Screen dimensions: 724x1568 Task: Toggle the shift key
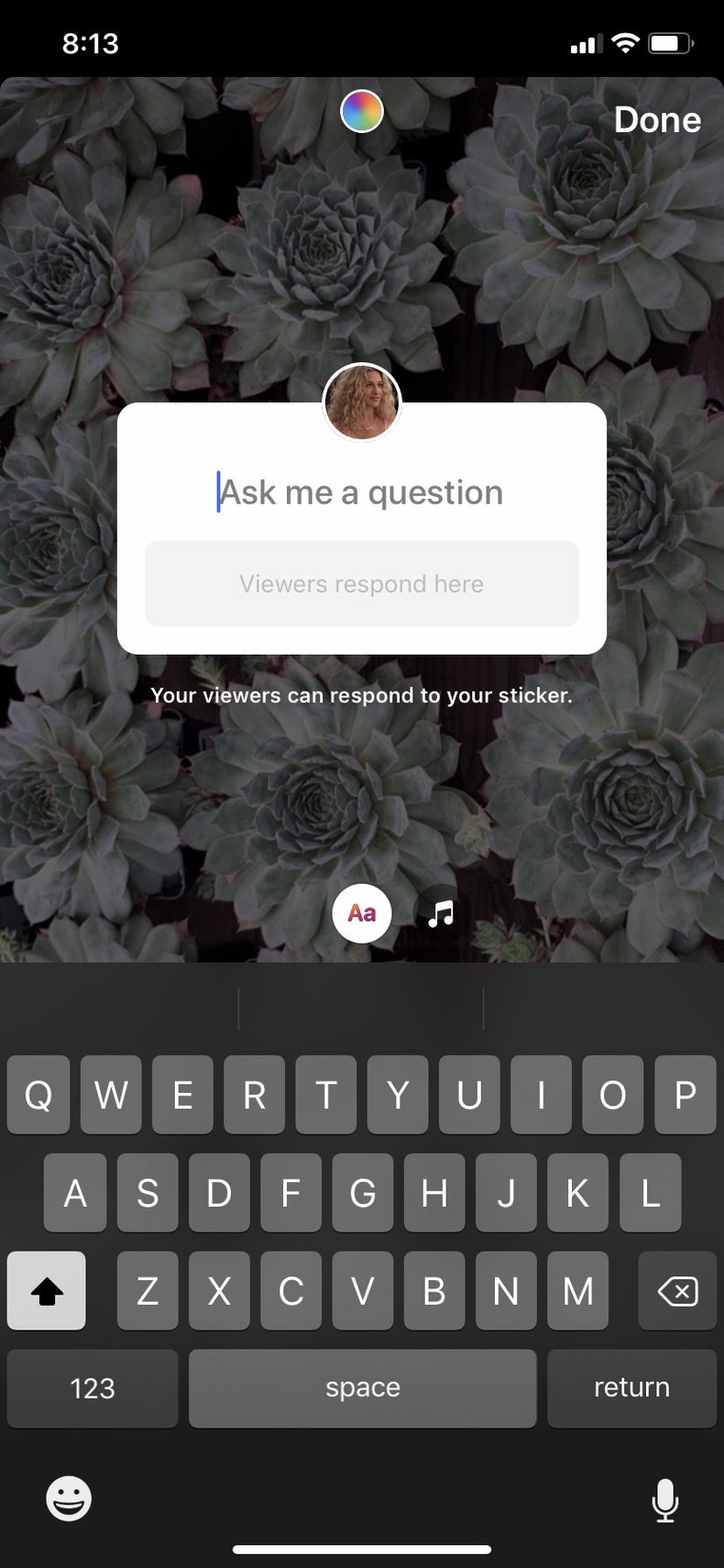click(47, 1291)
